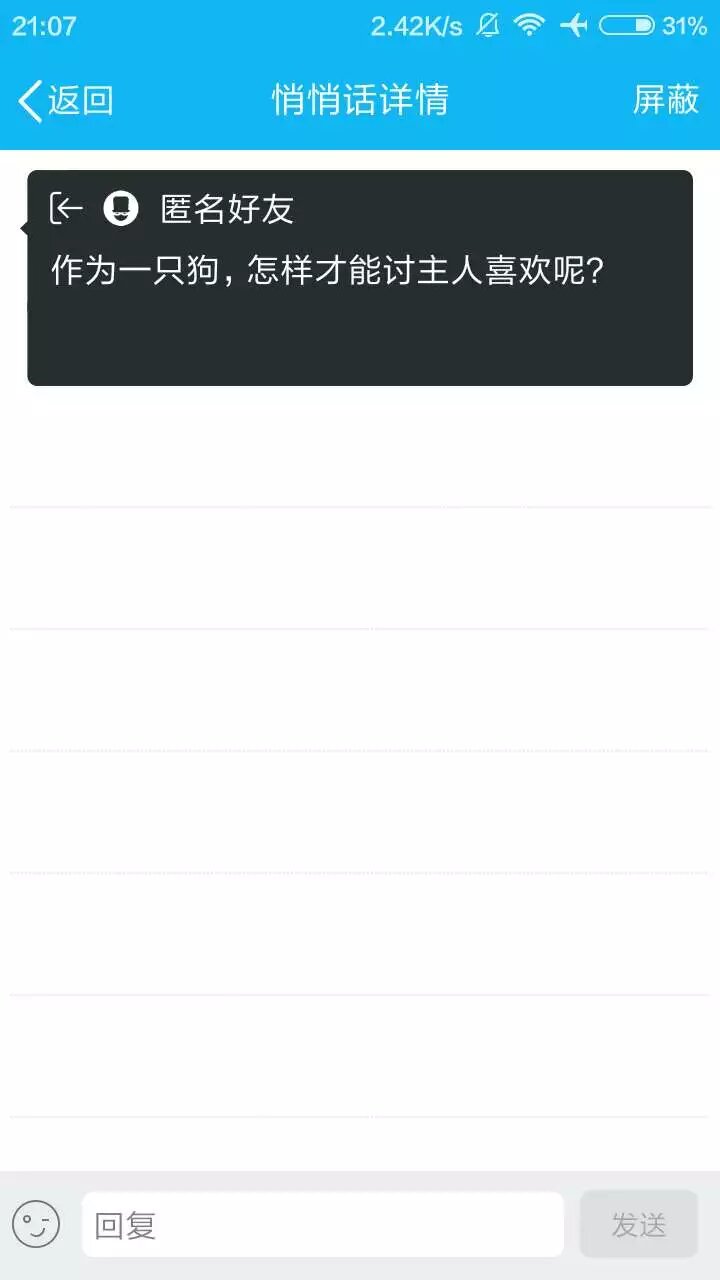The image size is (720, 1280).
Task: Focus the 回复 reply field
Action: pyautogui.click(x=322, y=1224)
